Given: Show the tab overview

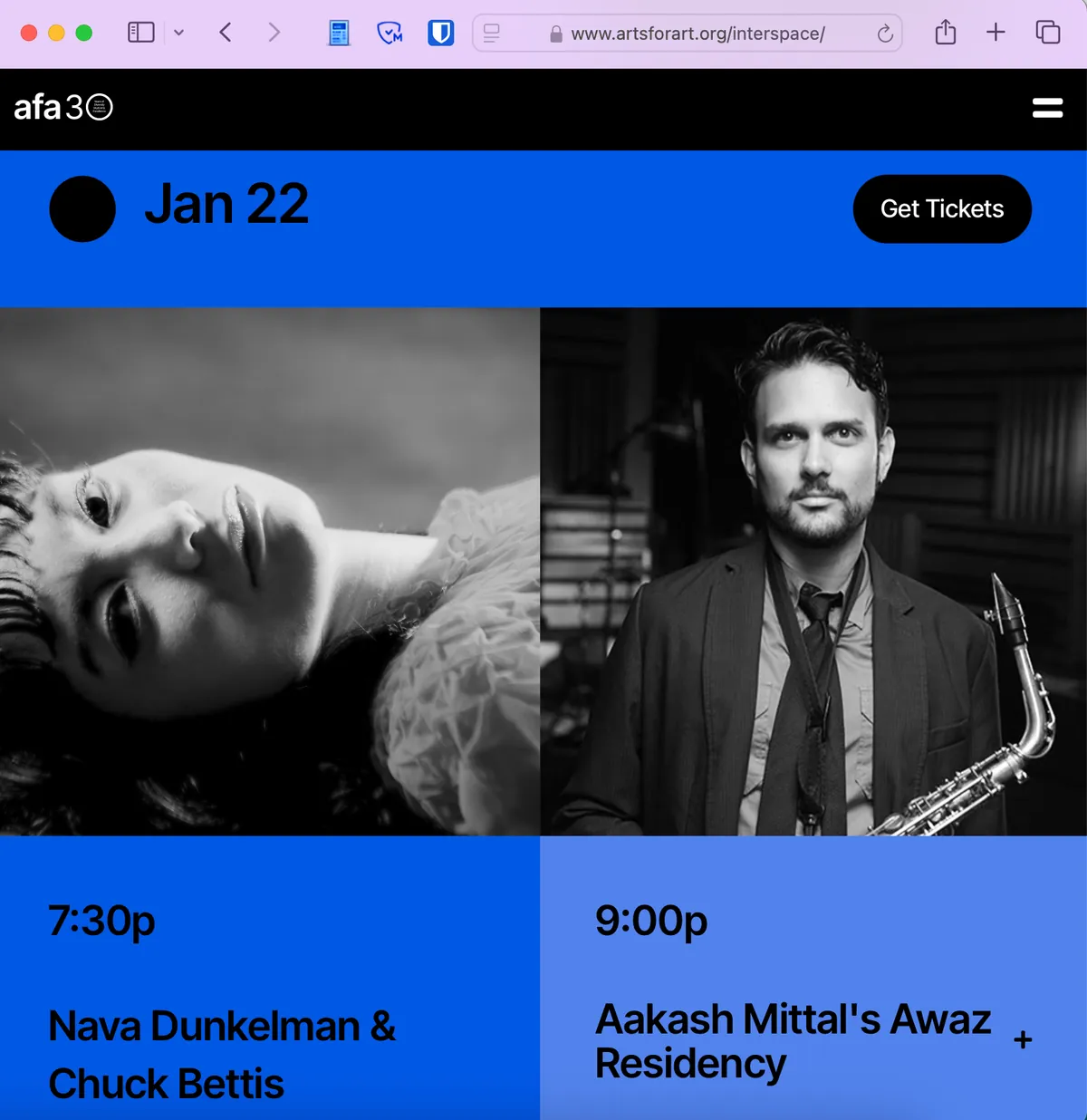Looking at the screenshot, I should pyautogui.click(x=1047, y=33).
